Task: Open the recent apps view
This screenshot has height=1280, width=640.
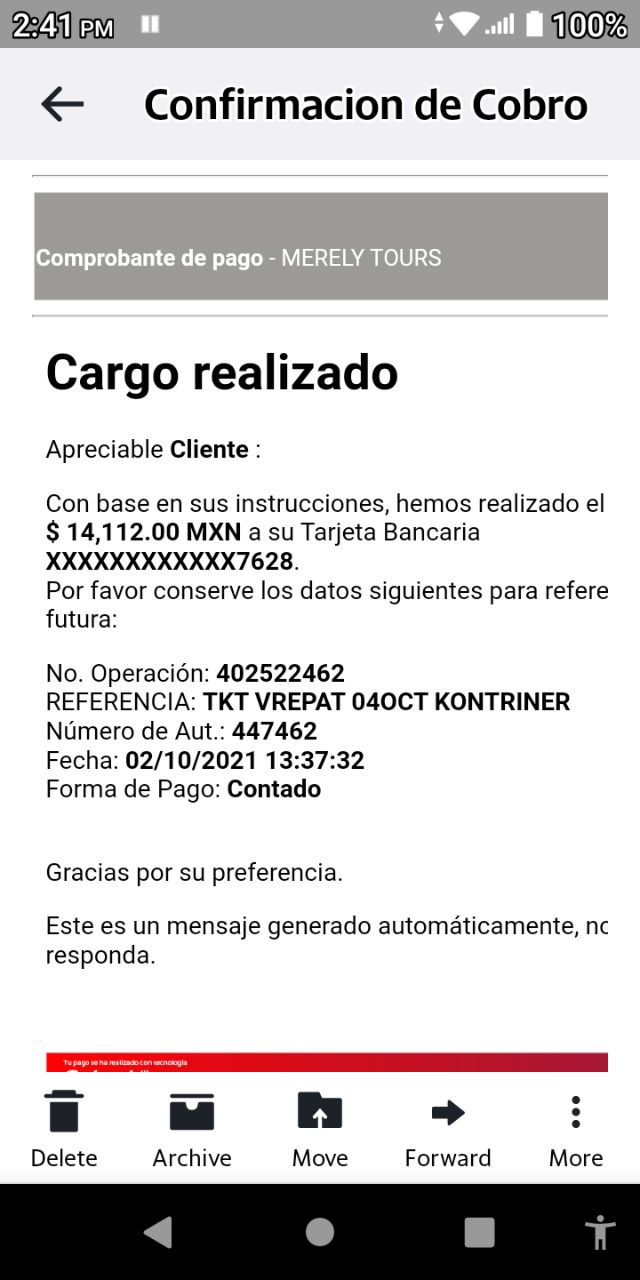Action: 480,1232
